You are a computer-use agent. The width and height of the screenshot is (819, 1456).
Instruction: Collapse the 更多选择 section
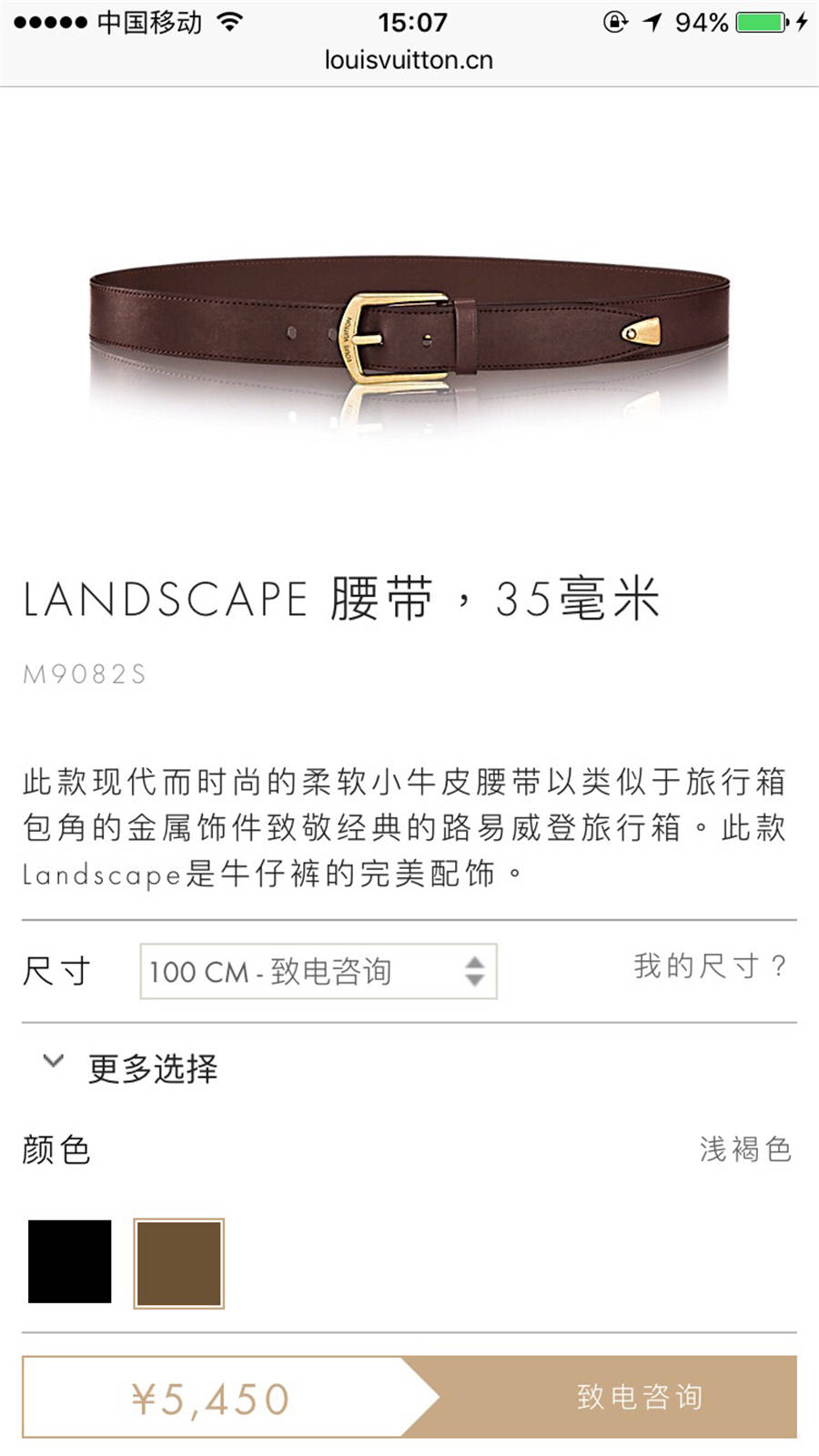(x=132, y=1067)
